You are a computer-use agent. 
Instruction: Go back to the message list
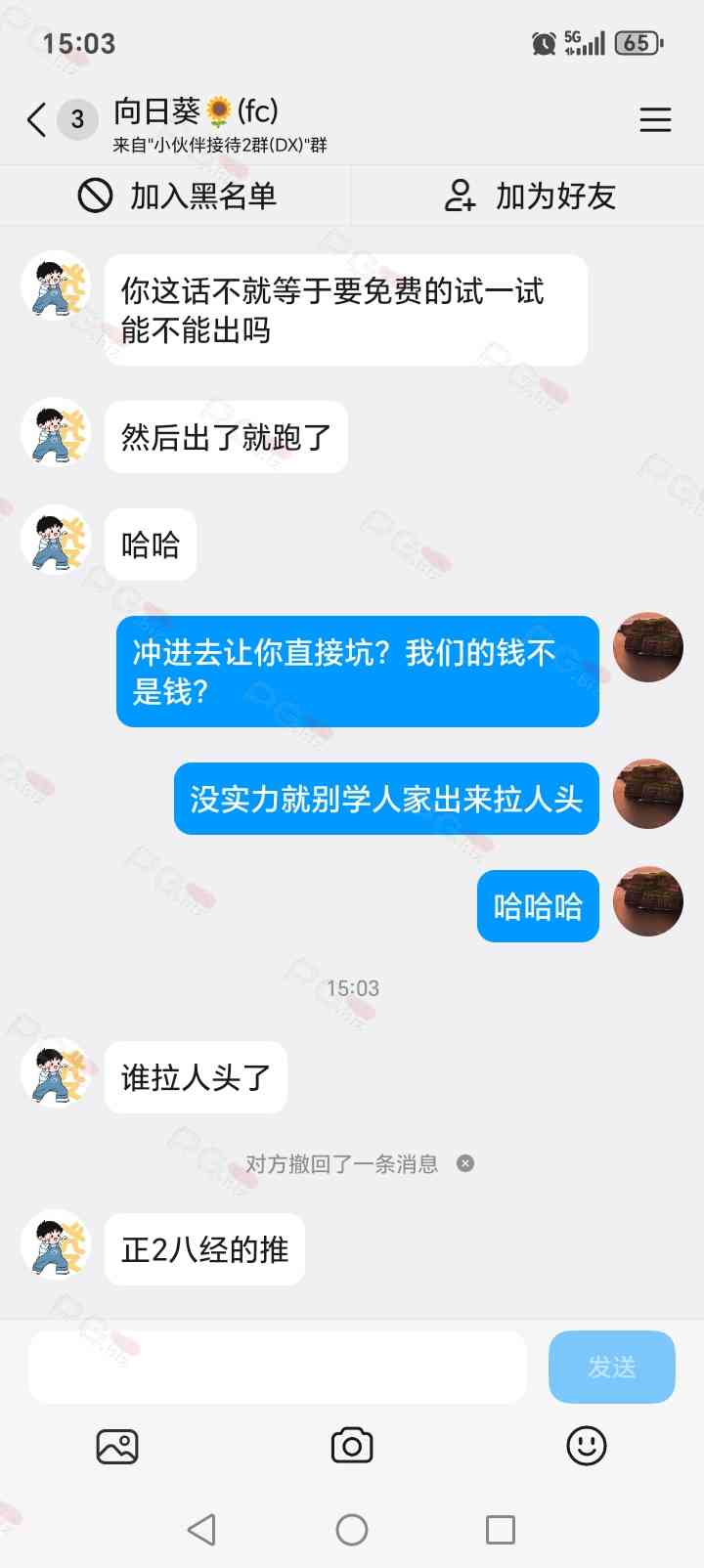(37, 120)
